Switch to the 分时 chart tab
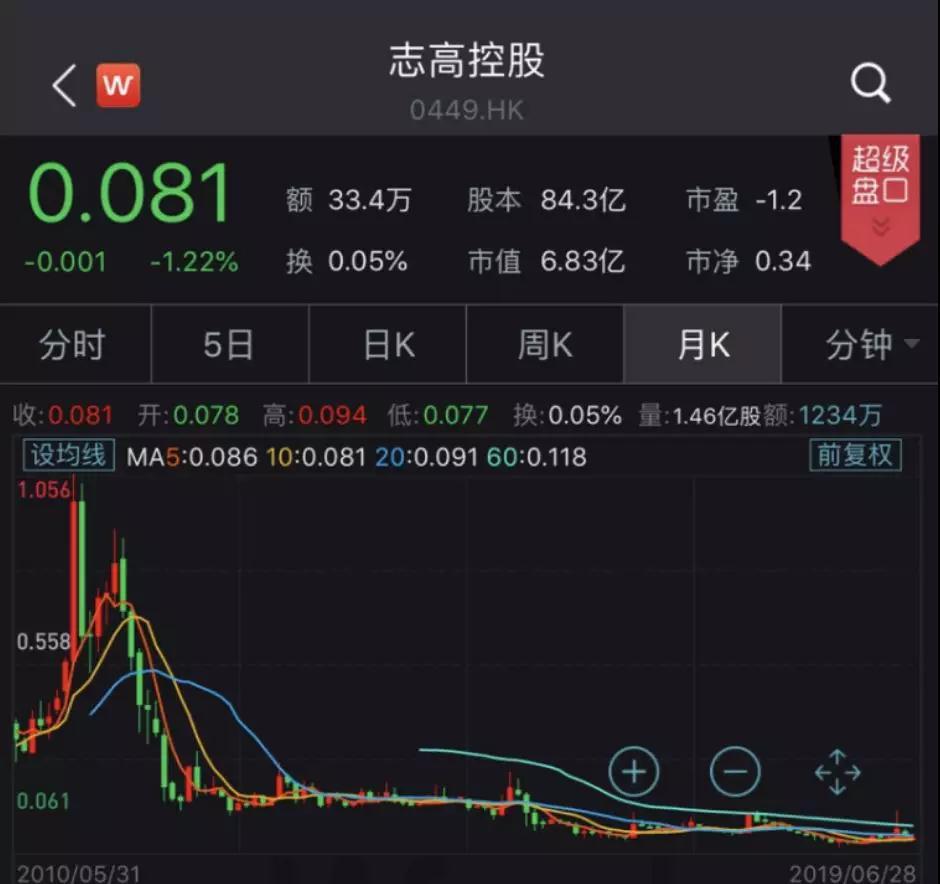The width and height of the screenshot is (940, 884). (73, 345)
